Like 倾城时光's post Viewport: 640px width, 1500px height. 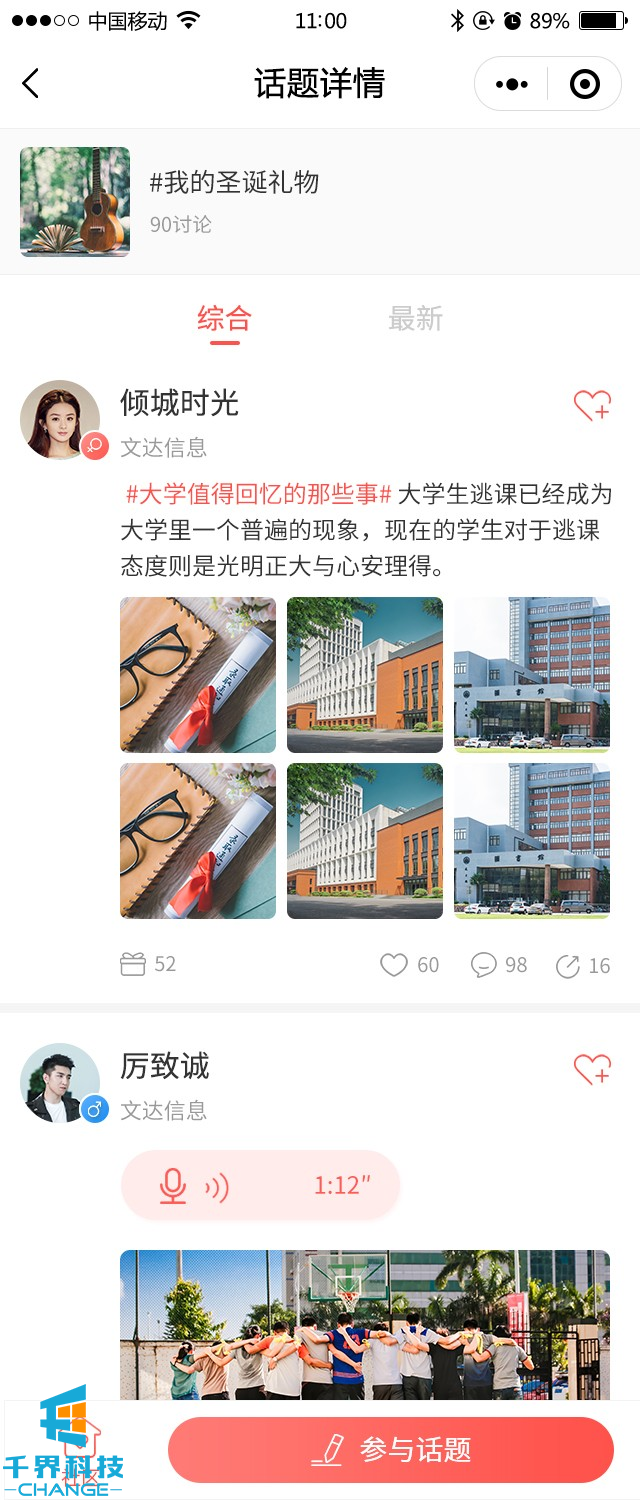(x=395, y=965)
